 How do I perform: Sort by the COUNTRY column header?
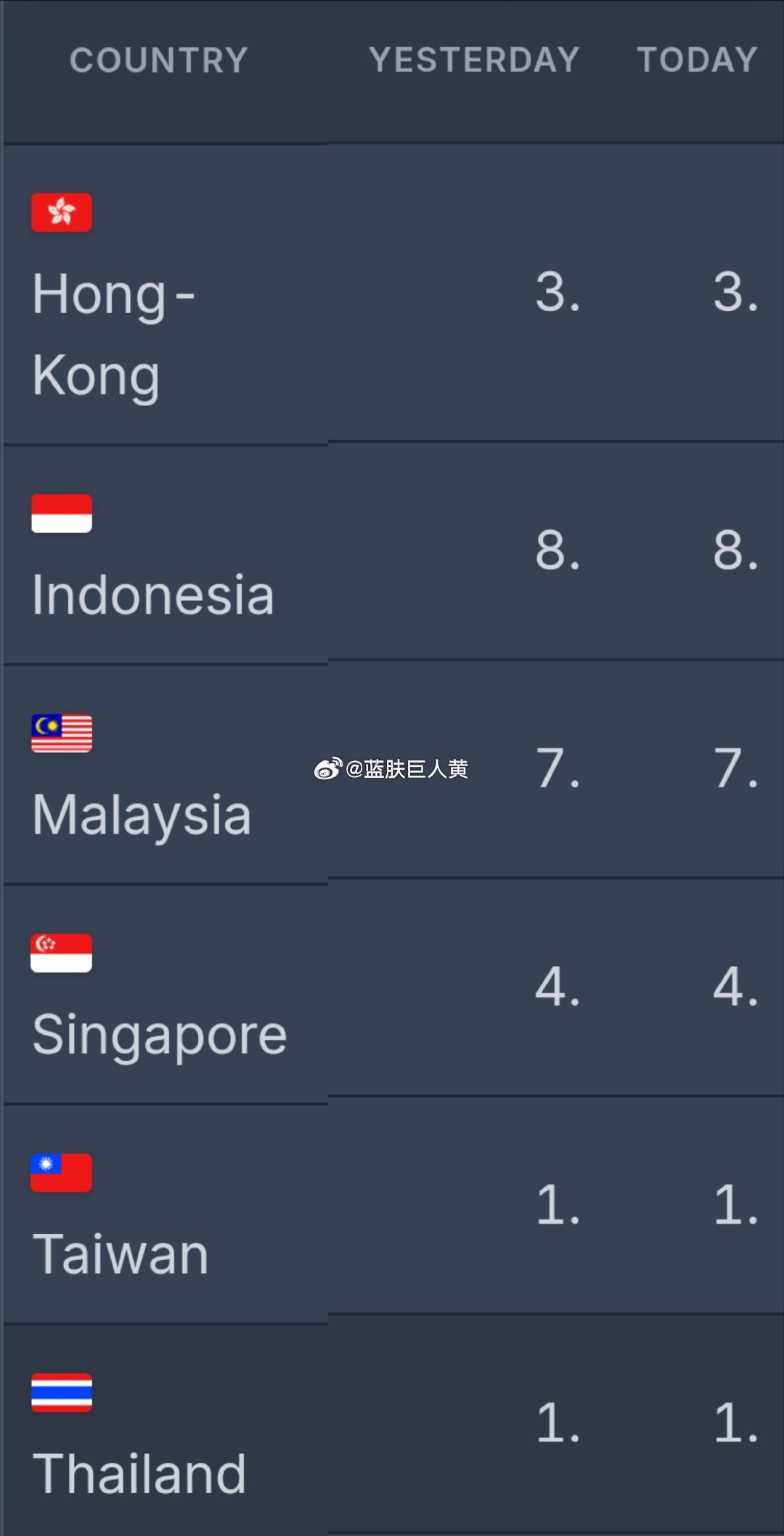tap(158, 61)
